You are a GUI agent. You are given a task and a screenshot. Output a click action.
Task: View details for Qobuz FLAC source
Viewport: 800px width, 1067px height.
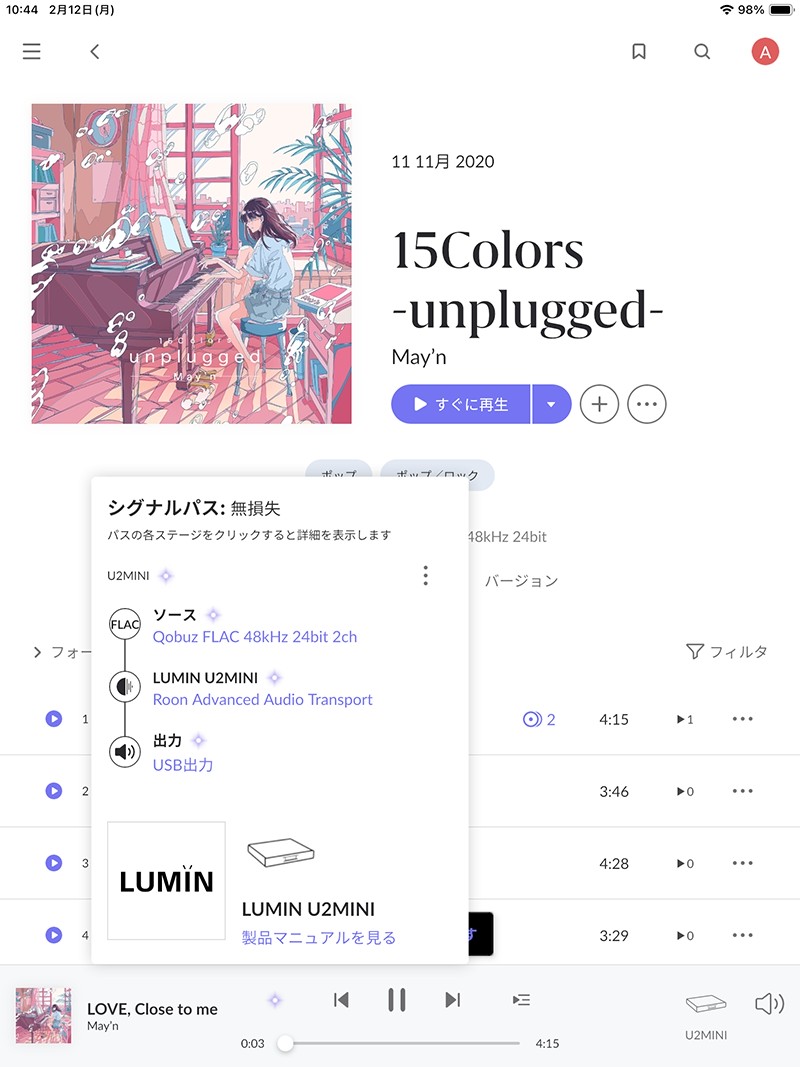click(254, 636)
